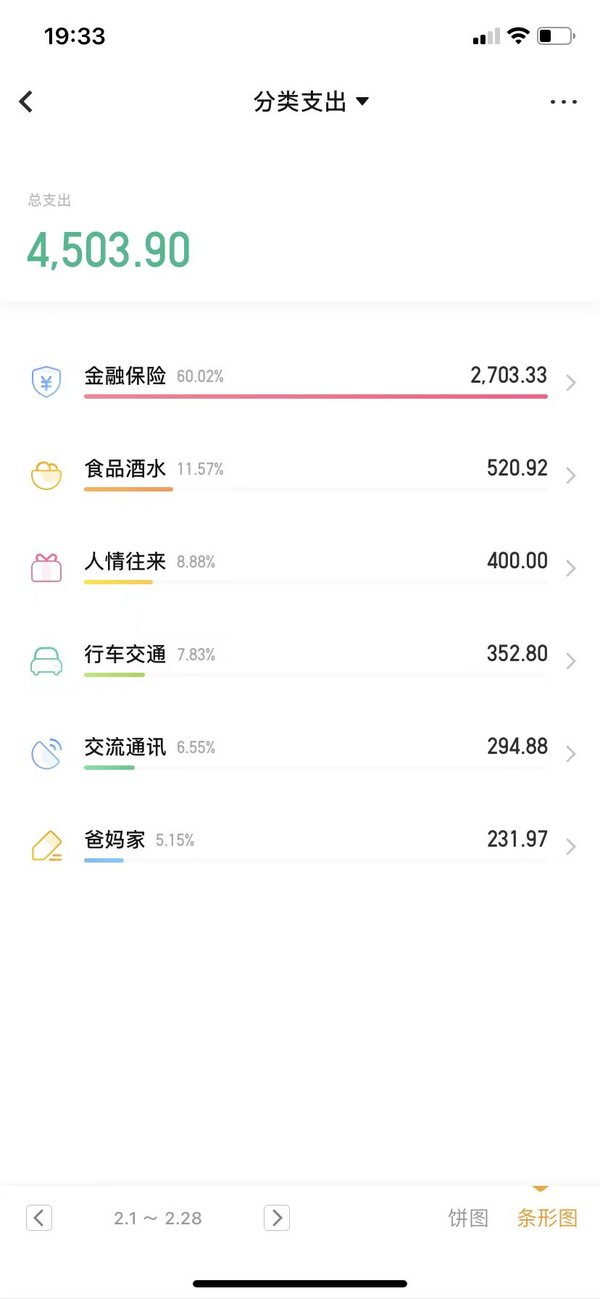Viewport: 600px width, 1299px height.
Task: Open the 分类支出 dropdown
Action: click(x=311, y=101)
